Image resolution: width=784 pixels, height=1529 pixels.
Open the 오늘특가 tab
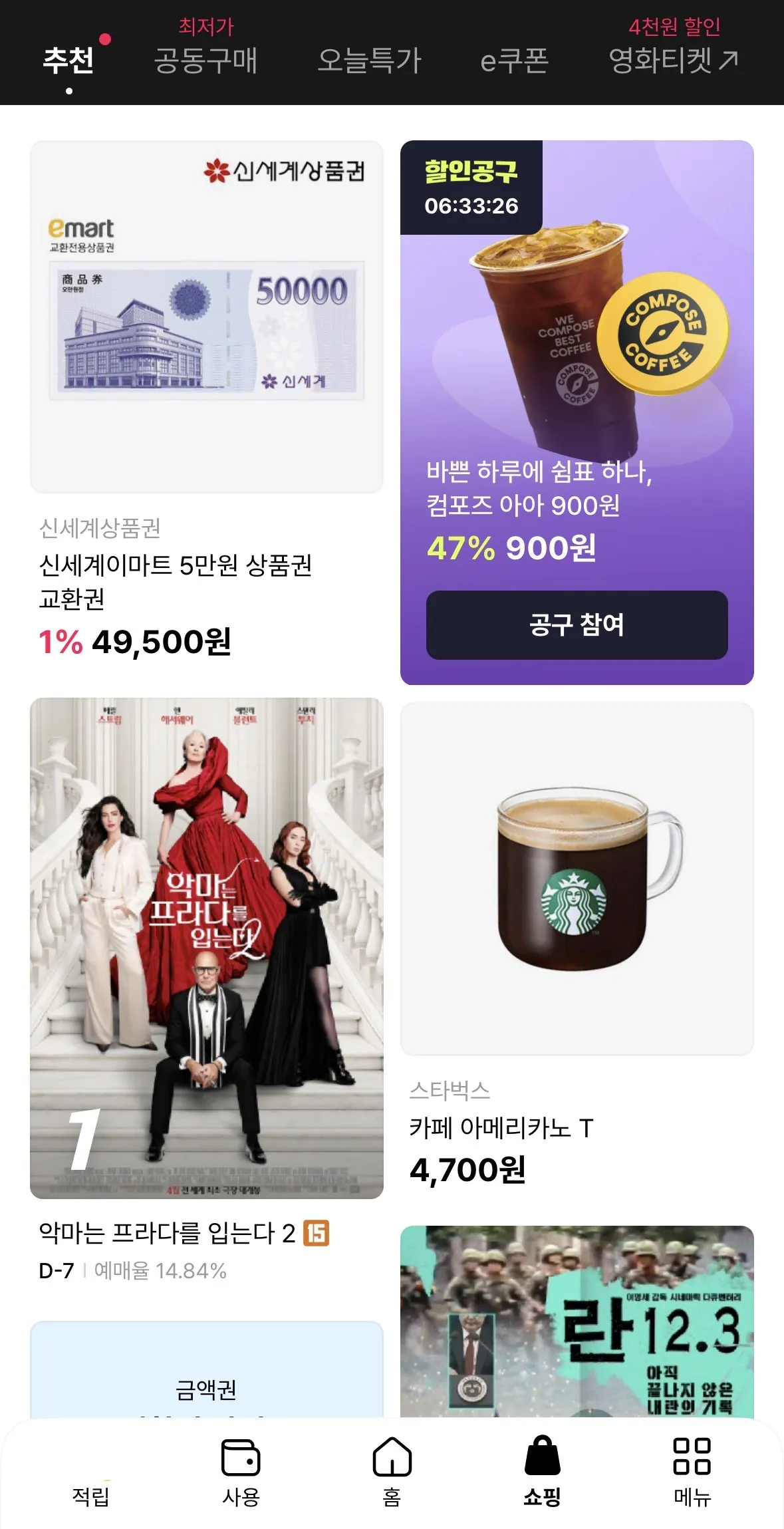(370, 61)
